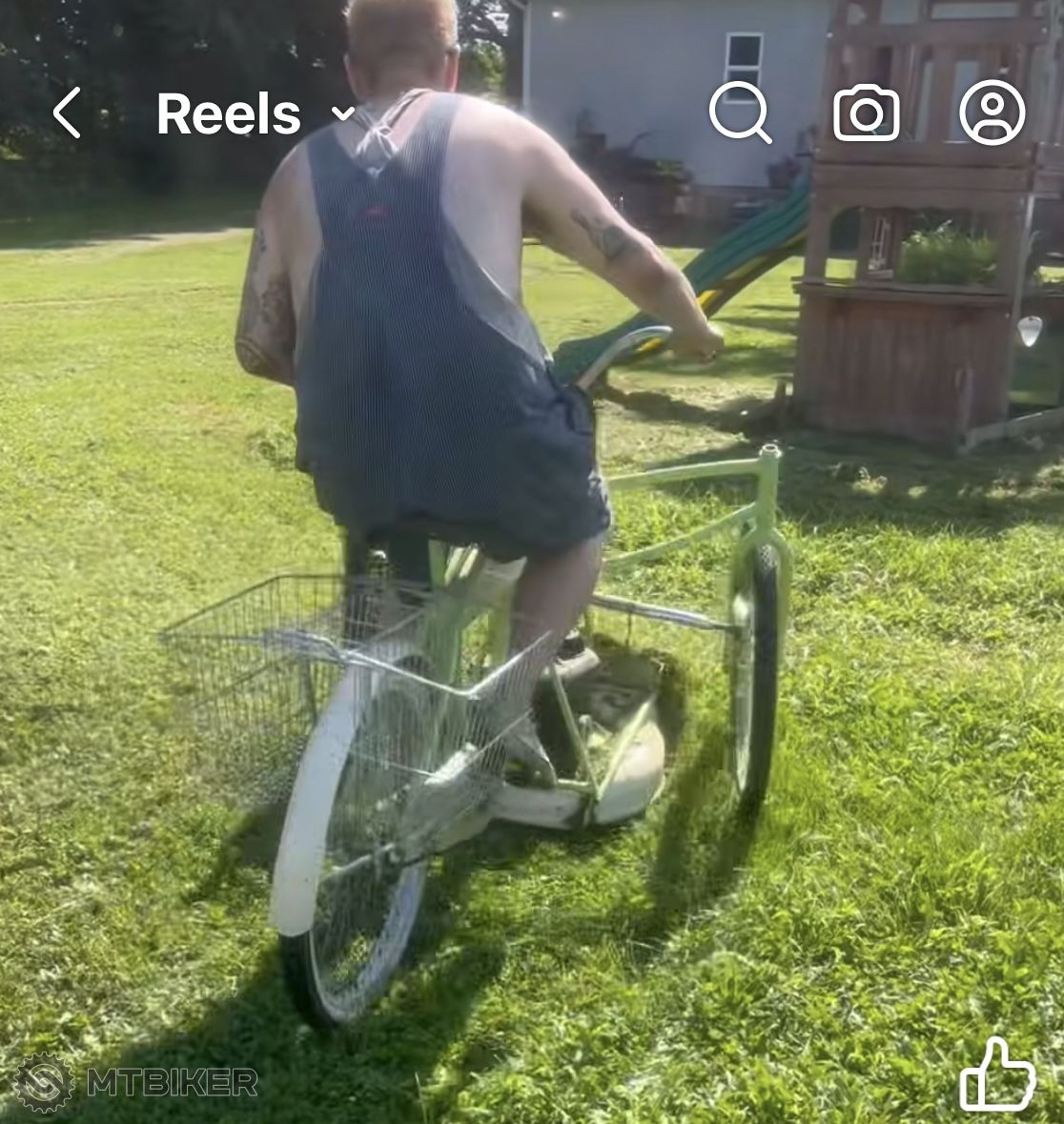This screenshot has height=1124, width=1064.
Task: Expand the Reels dropdown
Action: point(342,114)
